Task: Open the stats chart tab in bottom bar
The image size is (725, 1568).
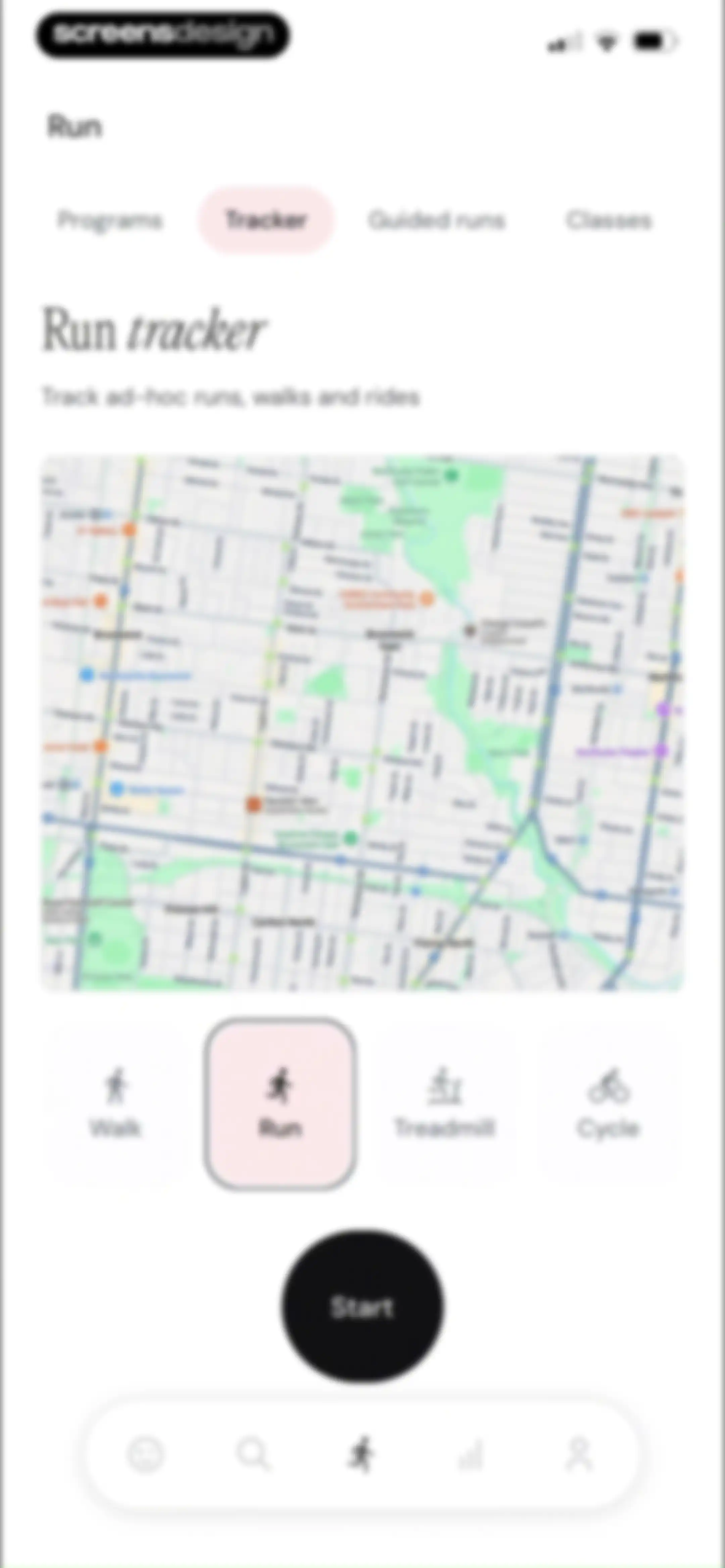Action: [x=471, y=1455]
